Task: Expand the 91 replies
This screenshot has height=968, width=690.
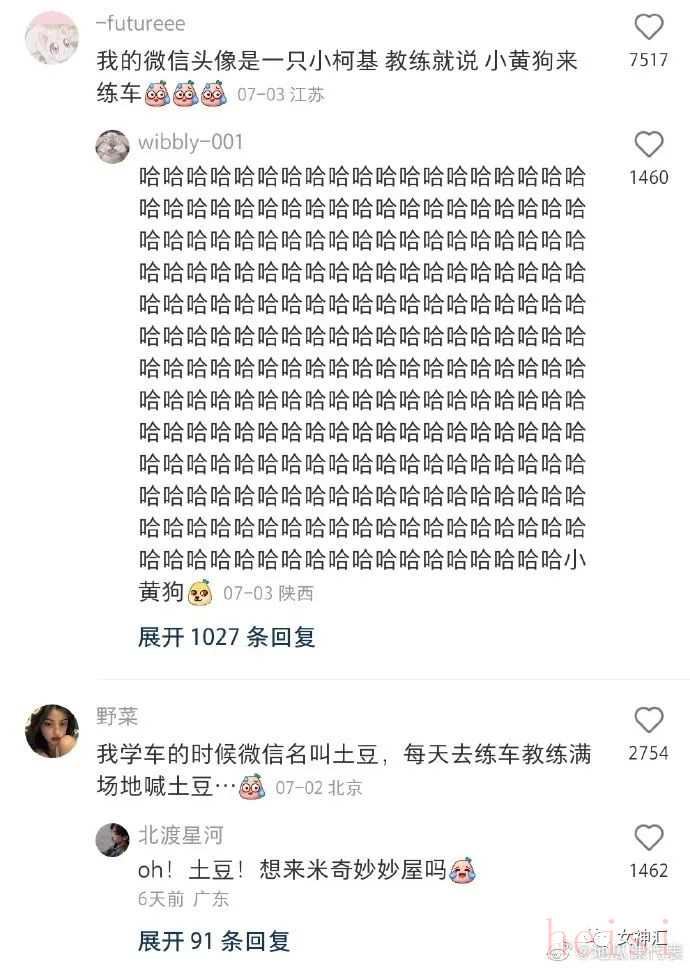Action: coord(214,940)
